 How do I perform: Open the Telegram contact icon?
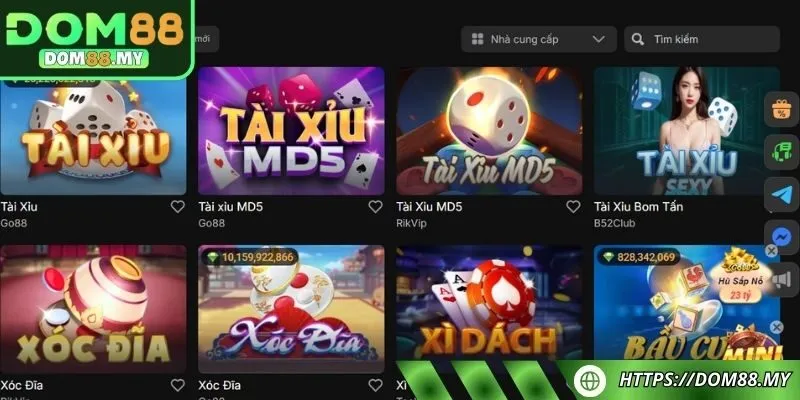coord(781,194)
